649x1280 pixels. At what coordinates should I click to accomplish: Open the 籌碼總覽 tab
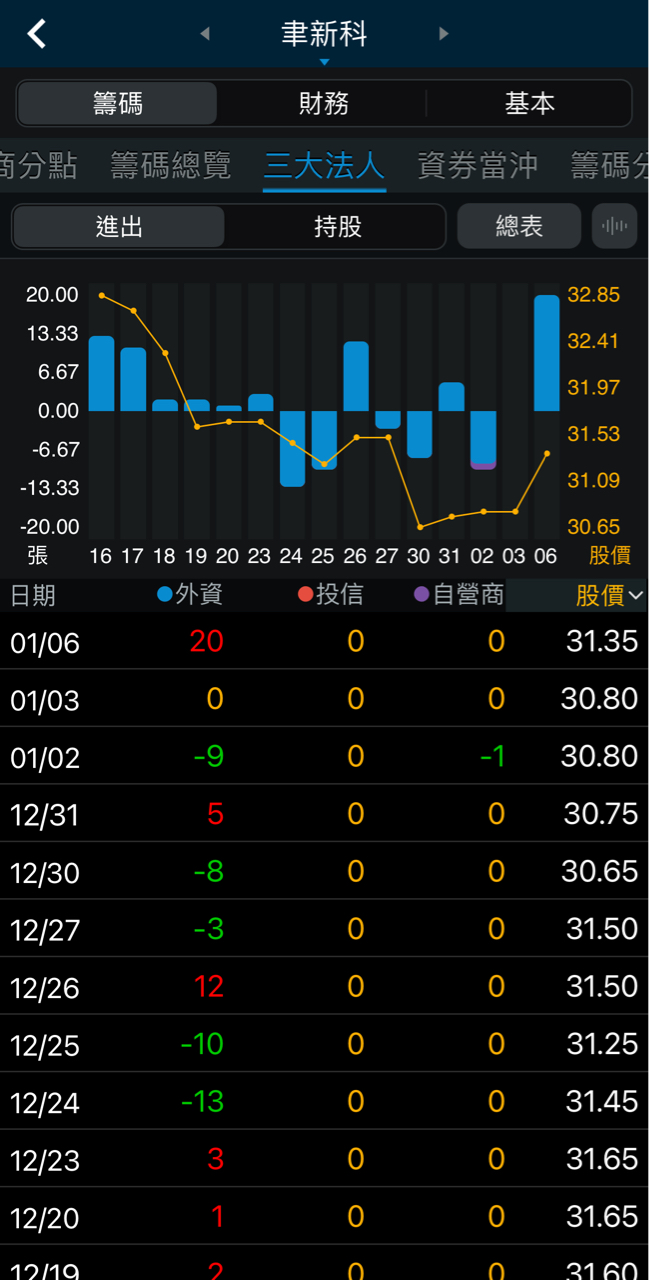click(170, 165)
